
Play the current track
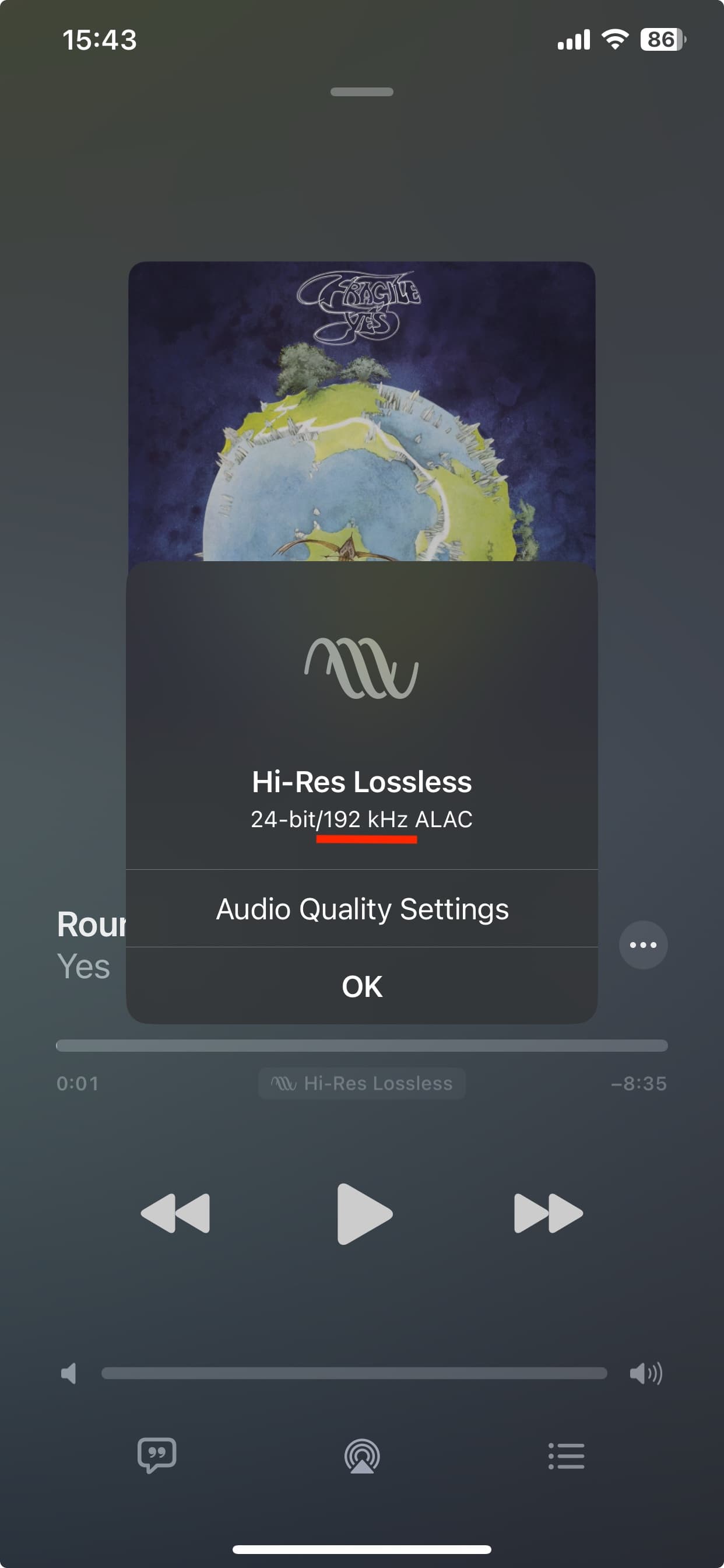tap(364, 1214)
